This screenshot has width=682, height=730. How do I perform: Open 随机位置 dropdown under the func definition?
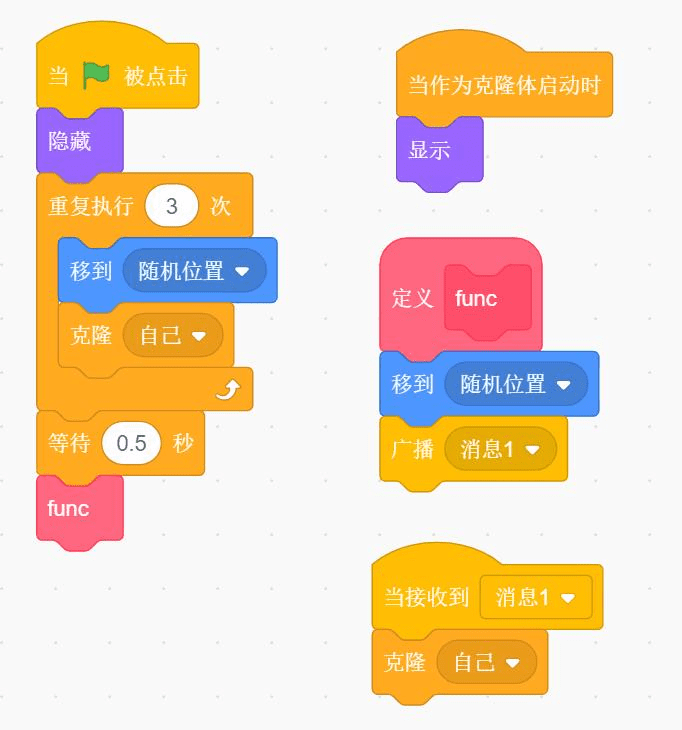516,385
